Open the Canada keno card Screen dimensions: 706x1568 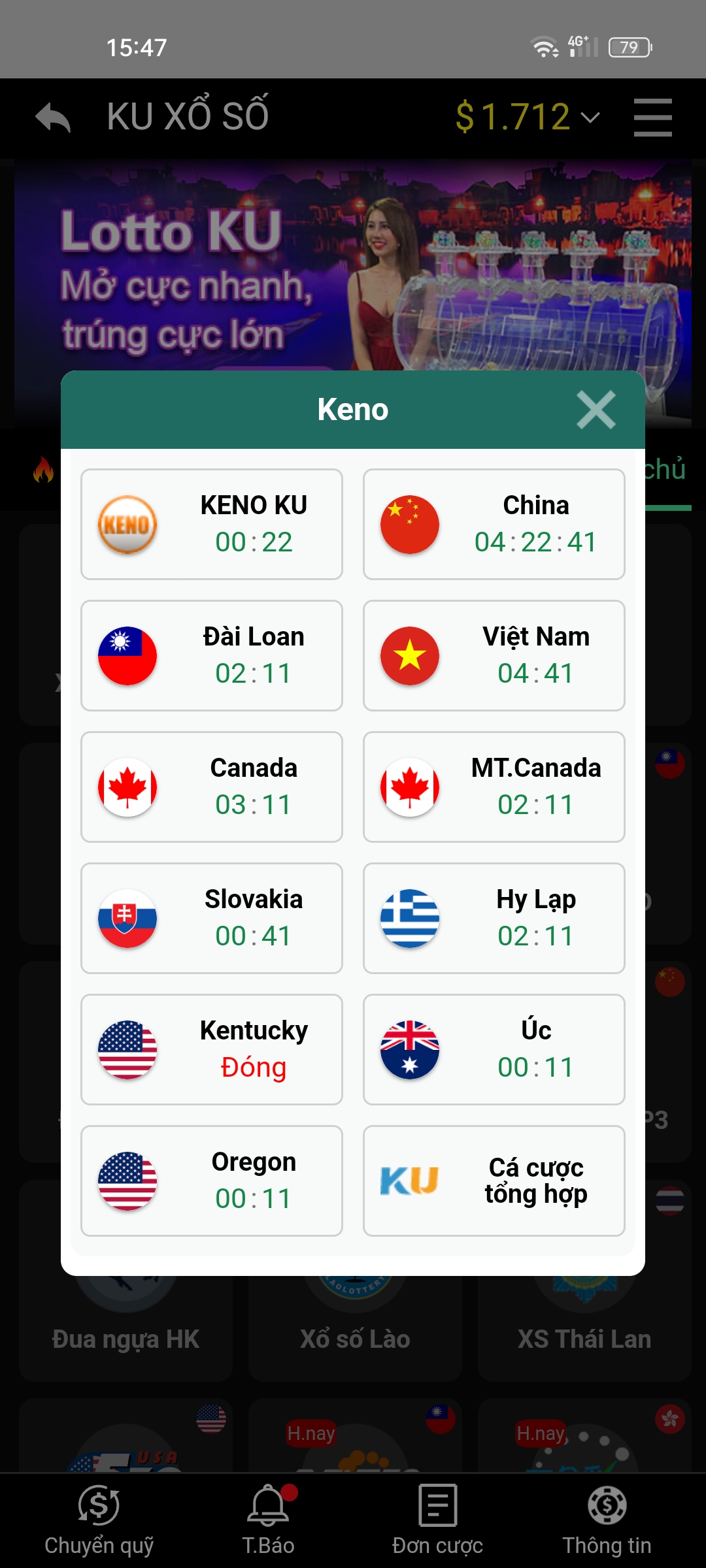212,787
